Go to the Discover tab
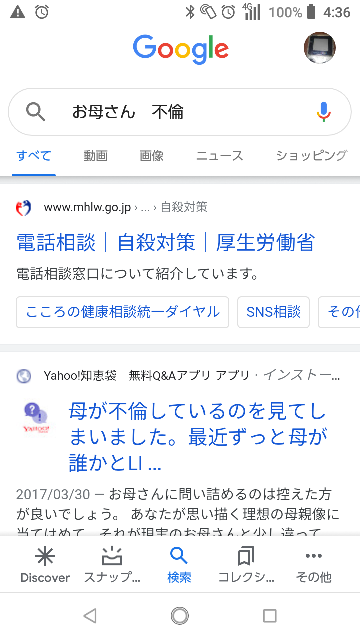The width and height of the screenshot is (360, 640). pyautogui.click(x=45, y=565)
